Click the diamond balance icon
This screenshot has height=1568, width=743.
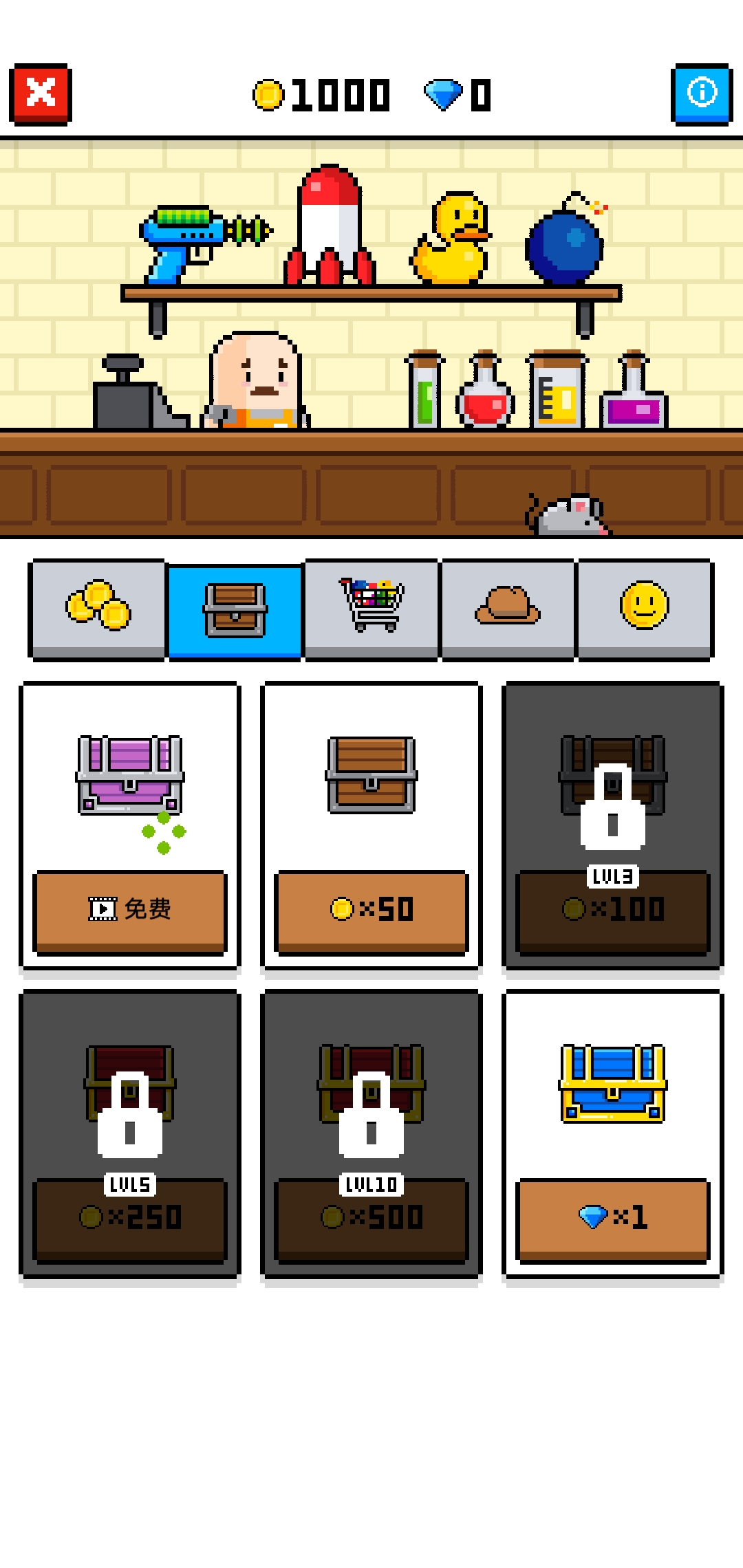coord(444,96)
